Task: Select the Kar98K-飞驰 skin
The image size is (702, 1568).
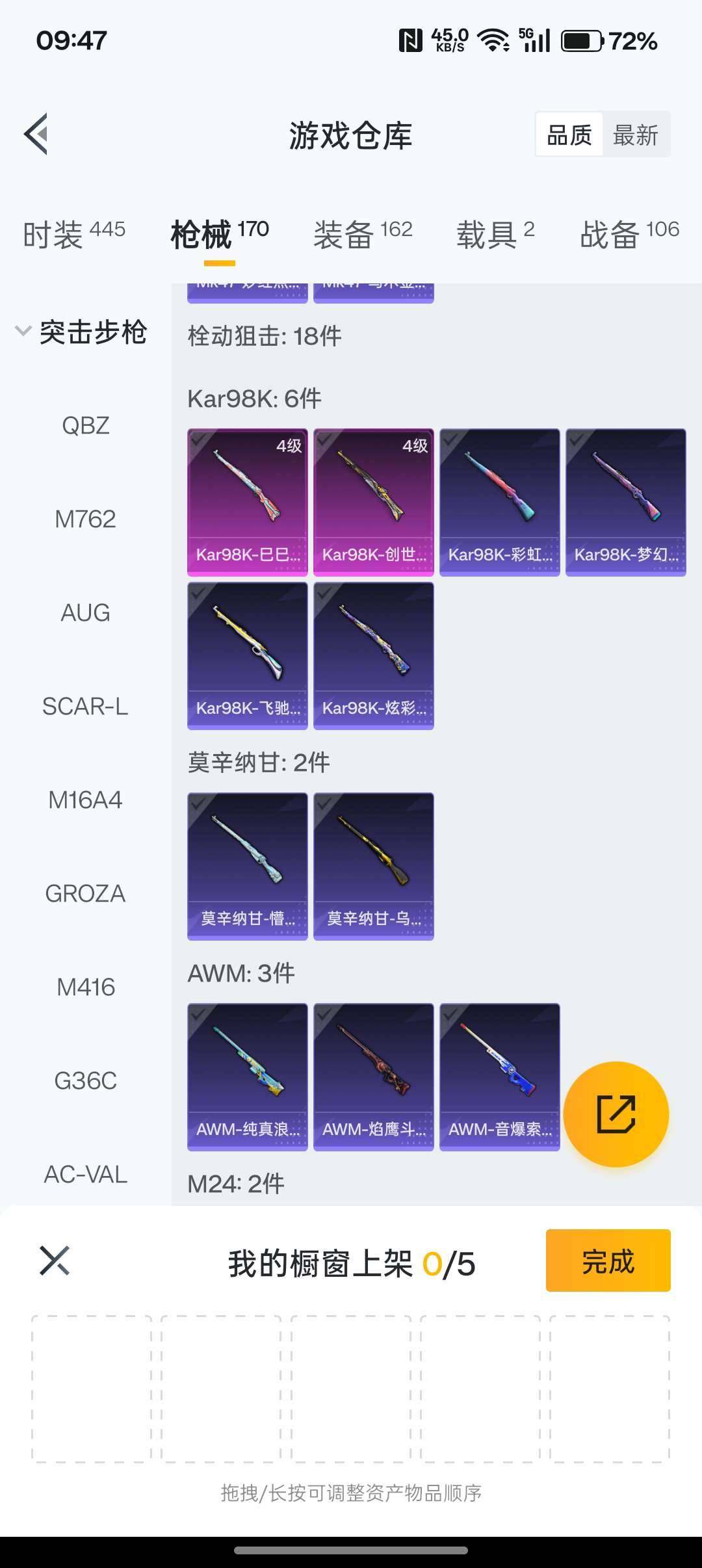Action: (x=248, y=655)
